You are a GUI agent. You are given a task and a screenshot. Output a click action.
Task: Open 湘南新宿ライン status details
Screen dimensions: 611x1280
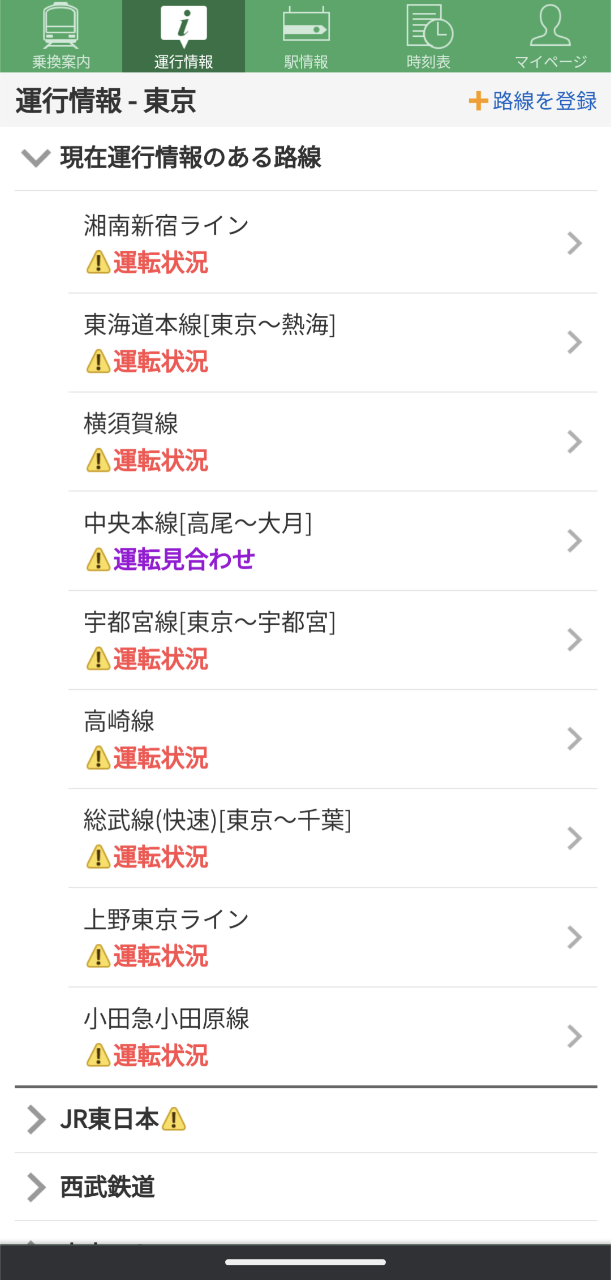330,243
